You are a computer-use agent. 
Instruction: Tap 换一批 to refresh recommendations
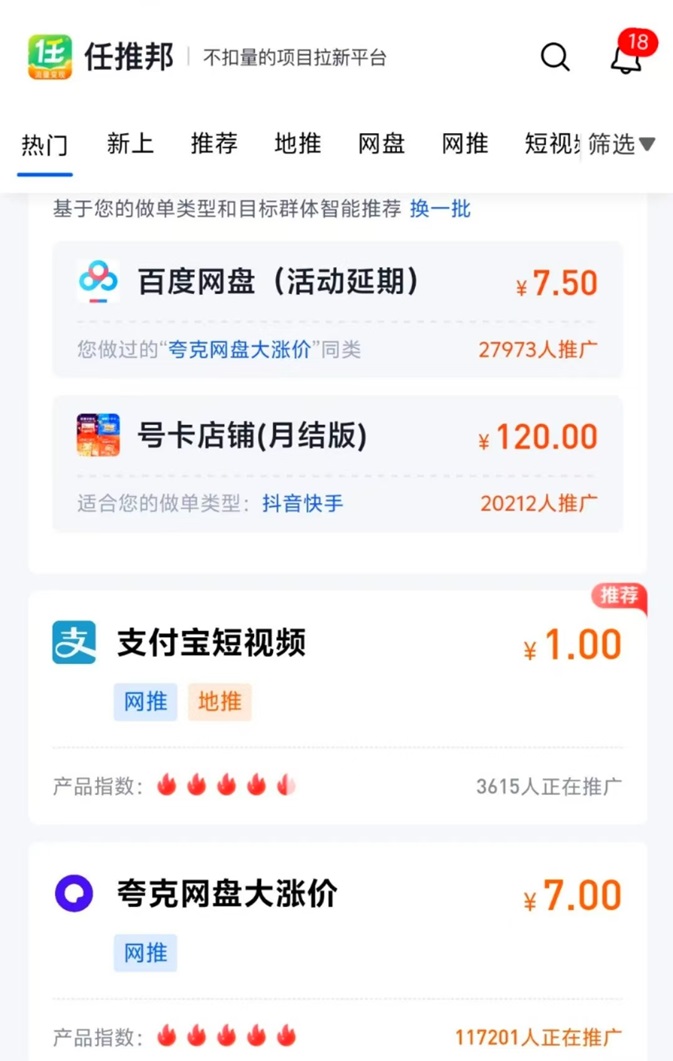pos(440,209)
